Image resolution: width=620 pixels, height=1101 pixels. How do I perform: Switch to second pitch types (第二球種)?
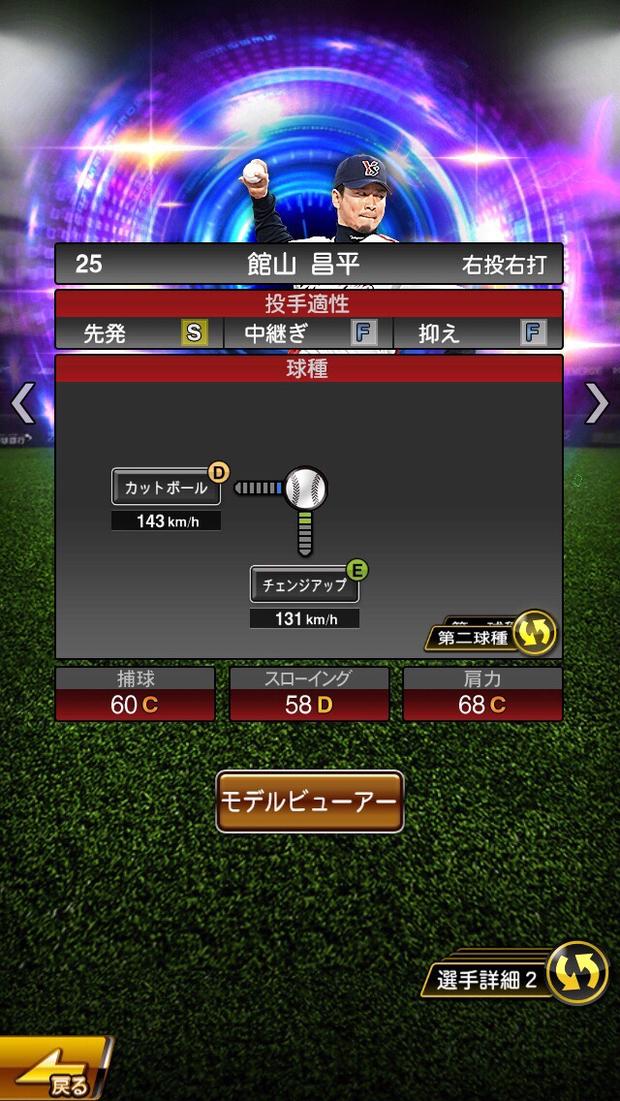click(494, 634)
